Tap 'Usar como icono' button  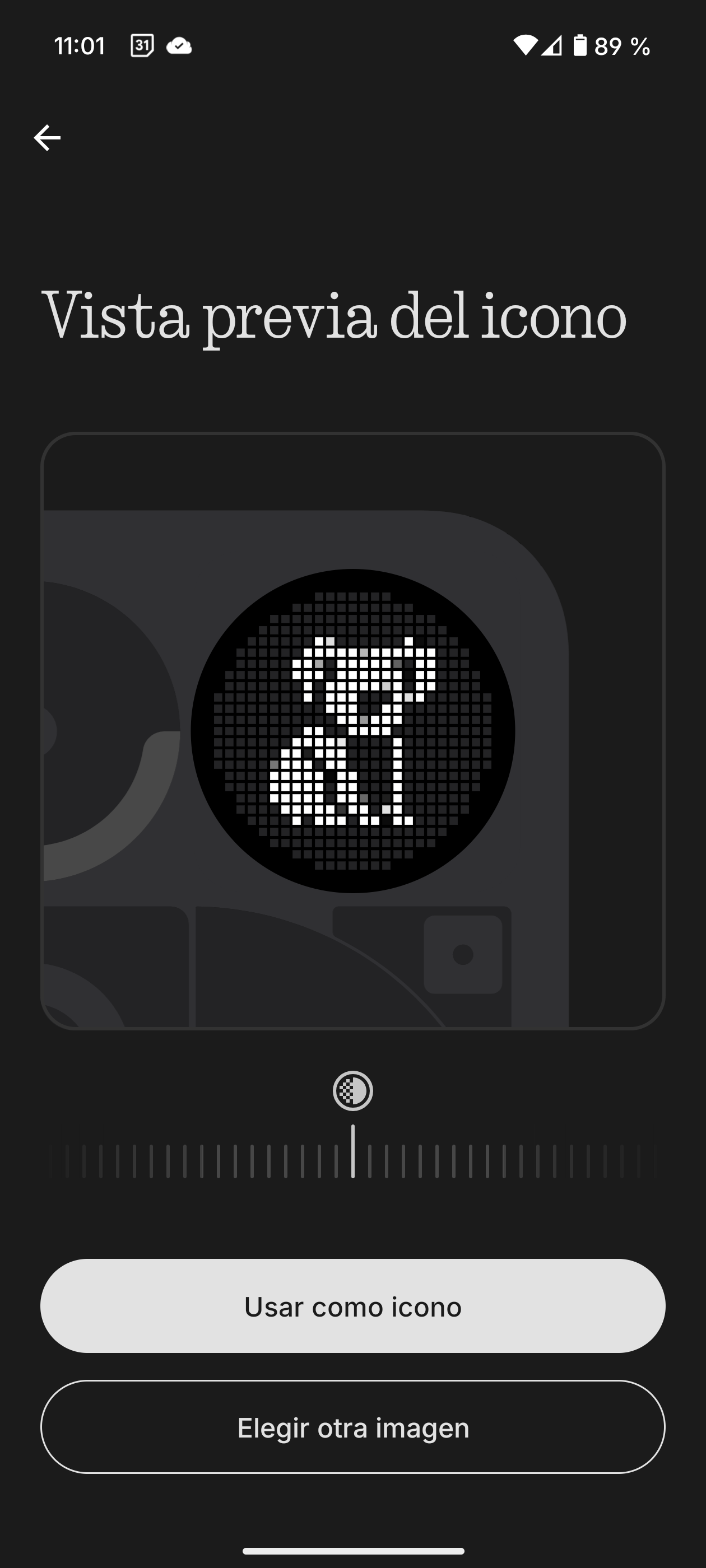pyautogui.click(x=352, y=1306)
